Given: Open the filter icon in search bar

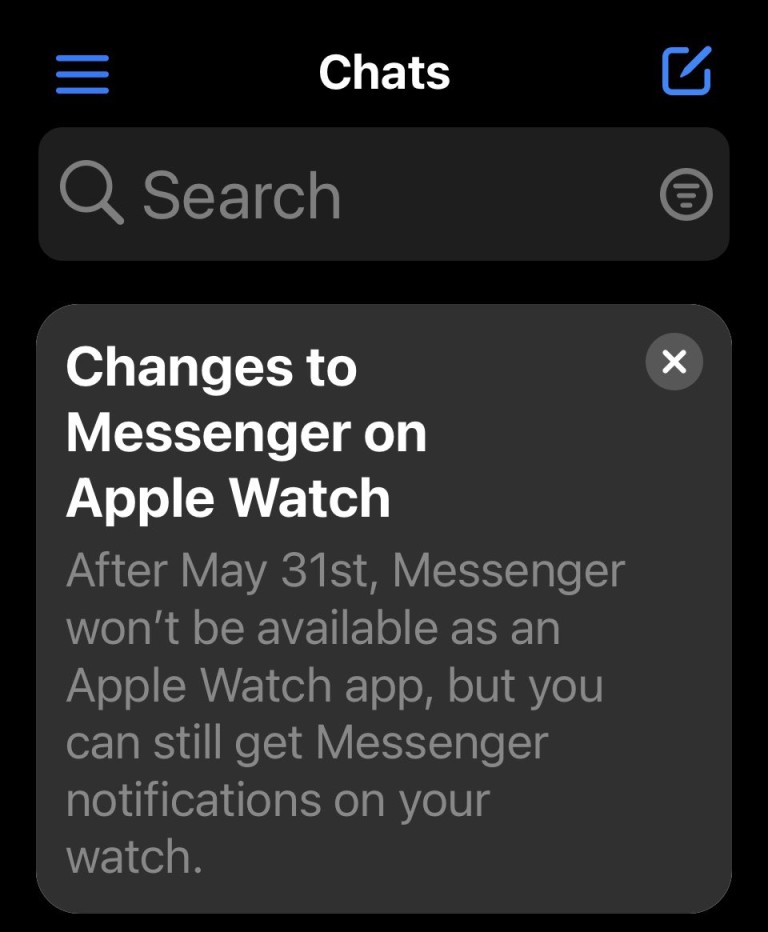Looking at the screenshot, I should point(687,195).
